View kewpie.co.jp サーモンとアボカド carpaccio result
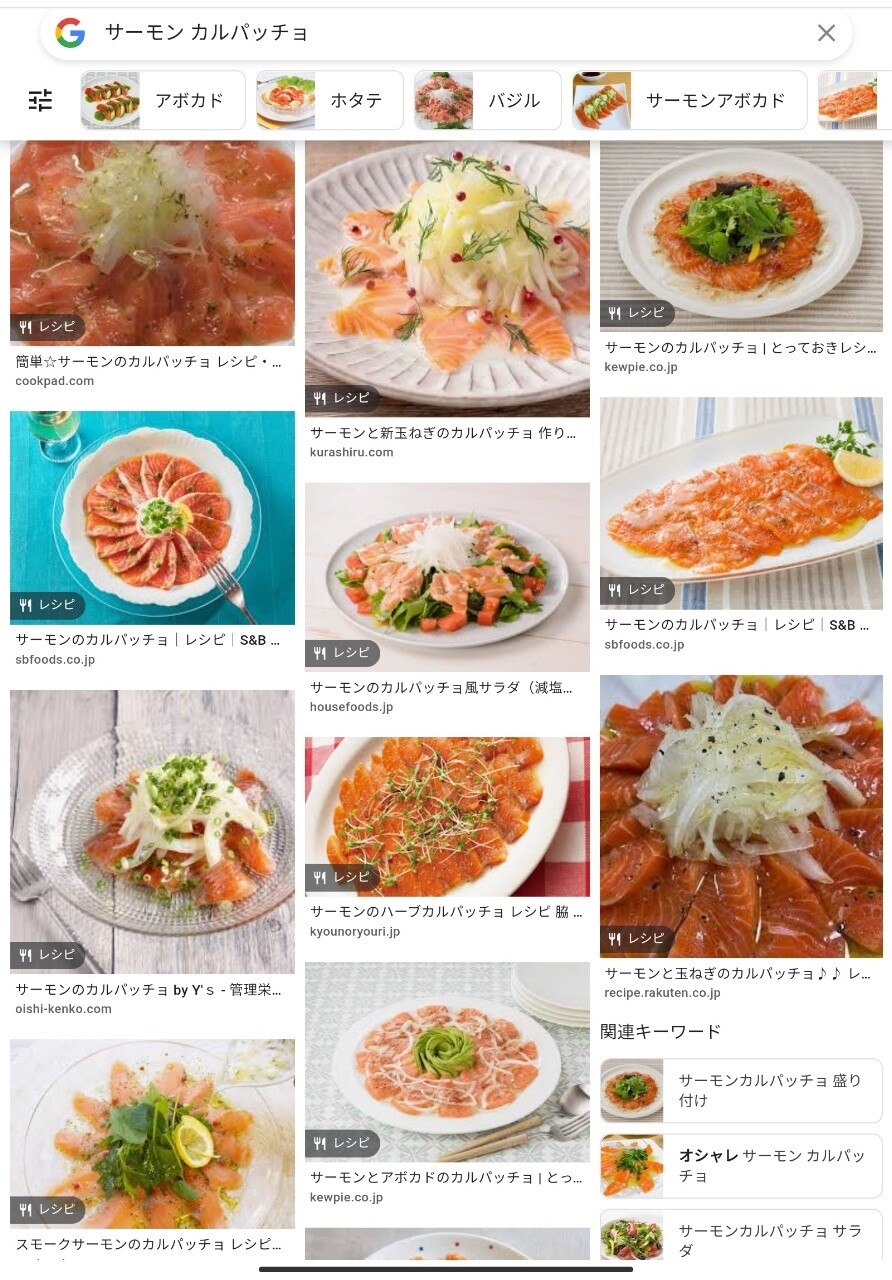 pyautogui.click(x=447, y=1060)
